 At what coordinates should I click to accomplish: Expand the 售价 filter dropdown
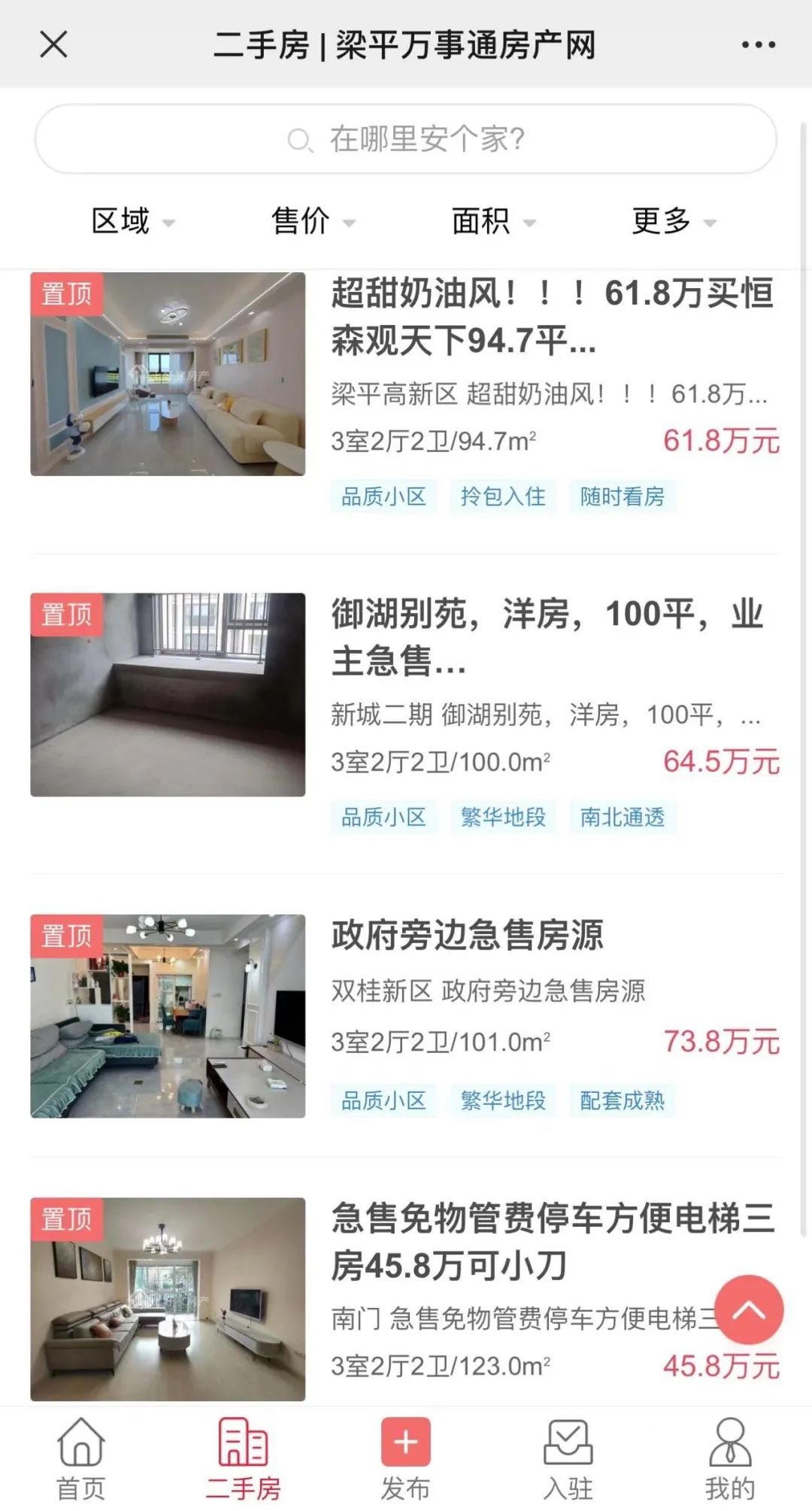(x=312, y=221)
